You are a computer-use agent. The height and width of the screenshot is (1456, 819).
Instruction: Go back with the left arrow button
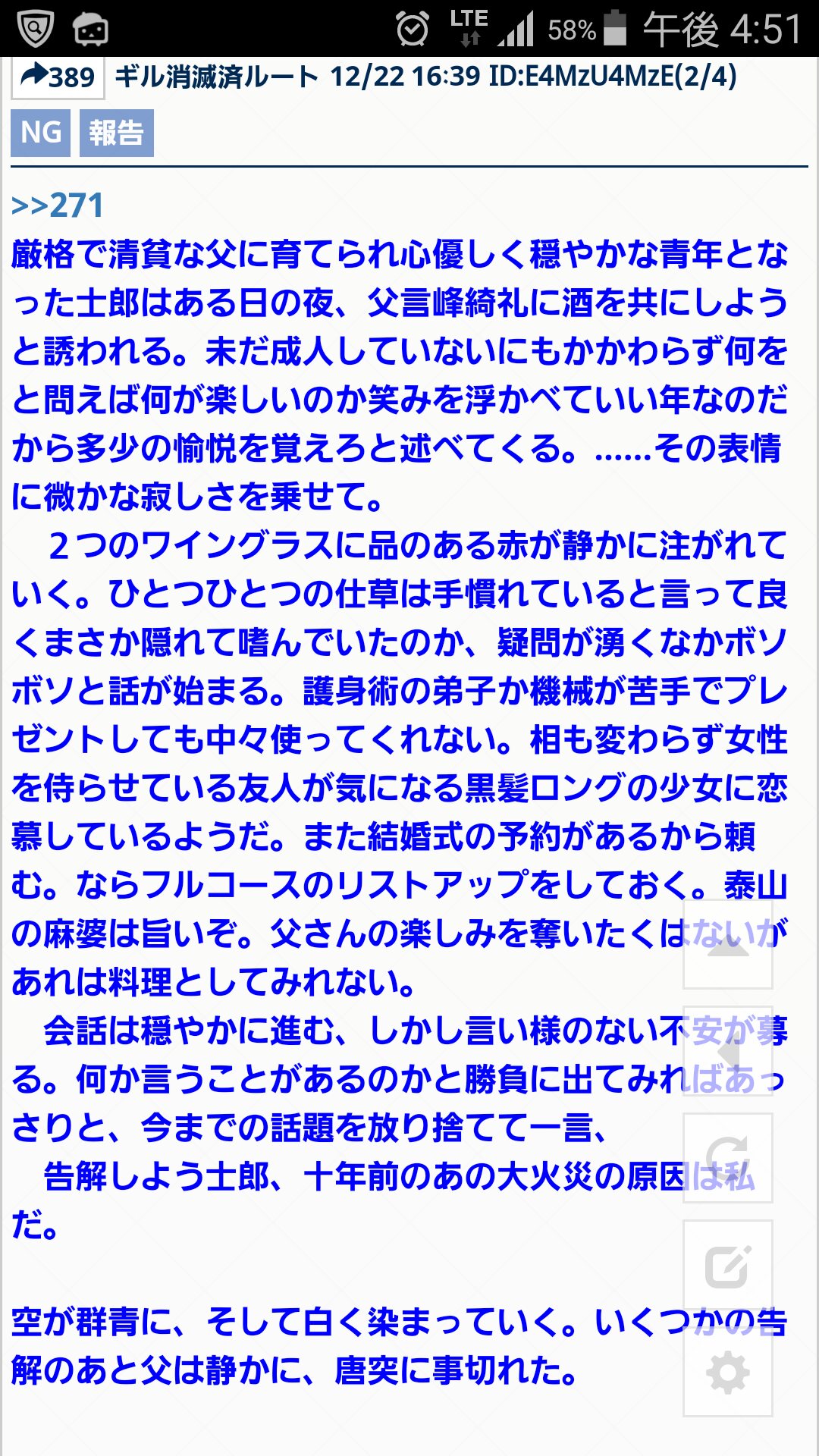click(x=728, y=1052)
